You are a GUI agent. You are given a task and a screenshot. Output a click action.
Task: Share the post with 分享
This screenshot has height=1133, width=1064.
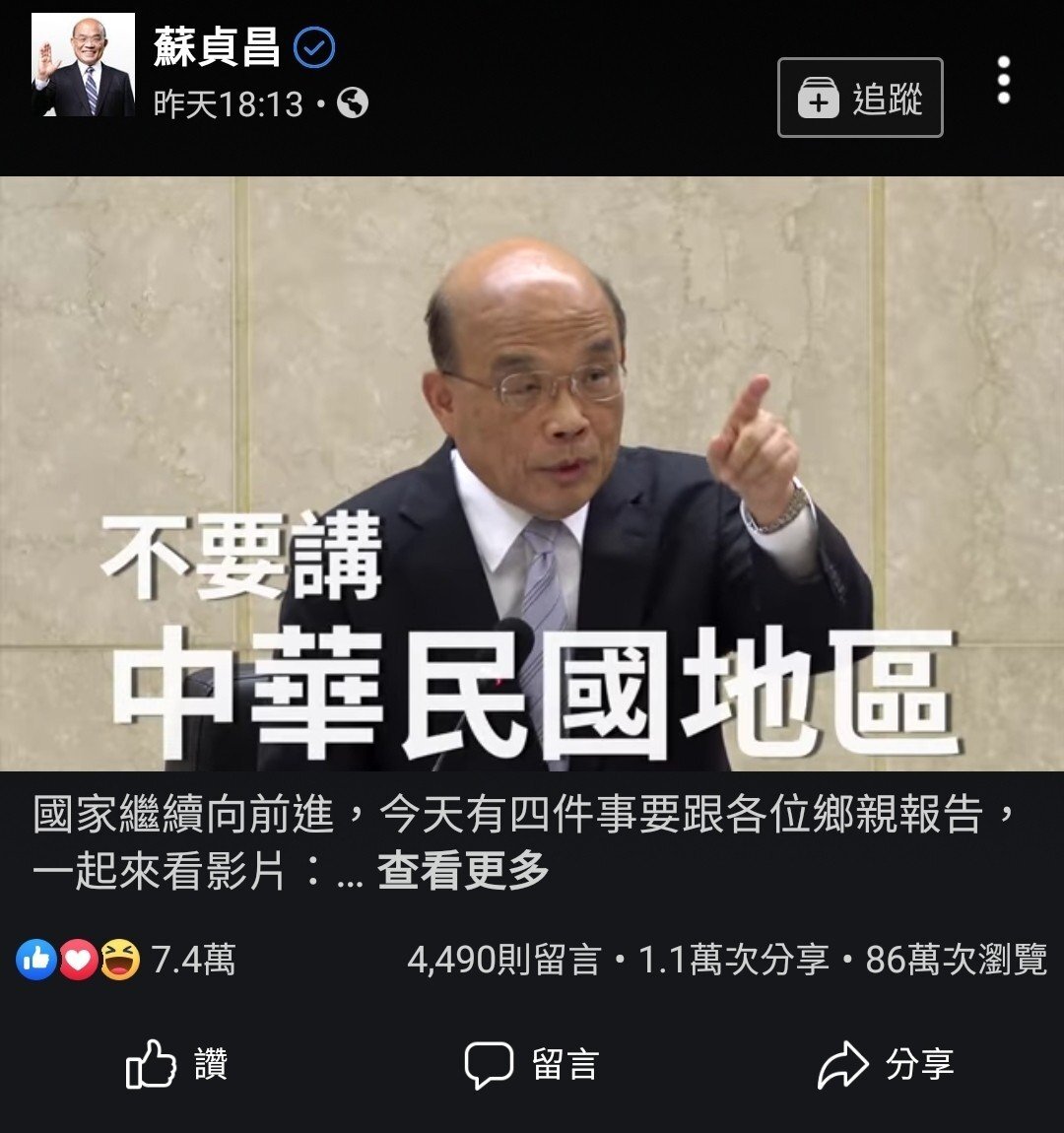coord(886,1065)
